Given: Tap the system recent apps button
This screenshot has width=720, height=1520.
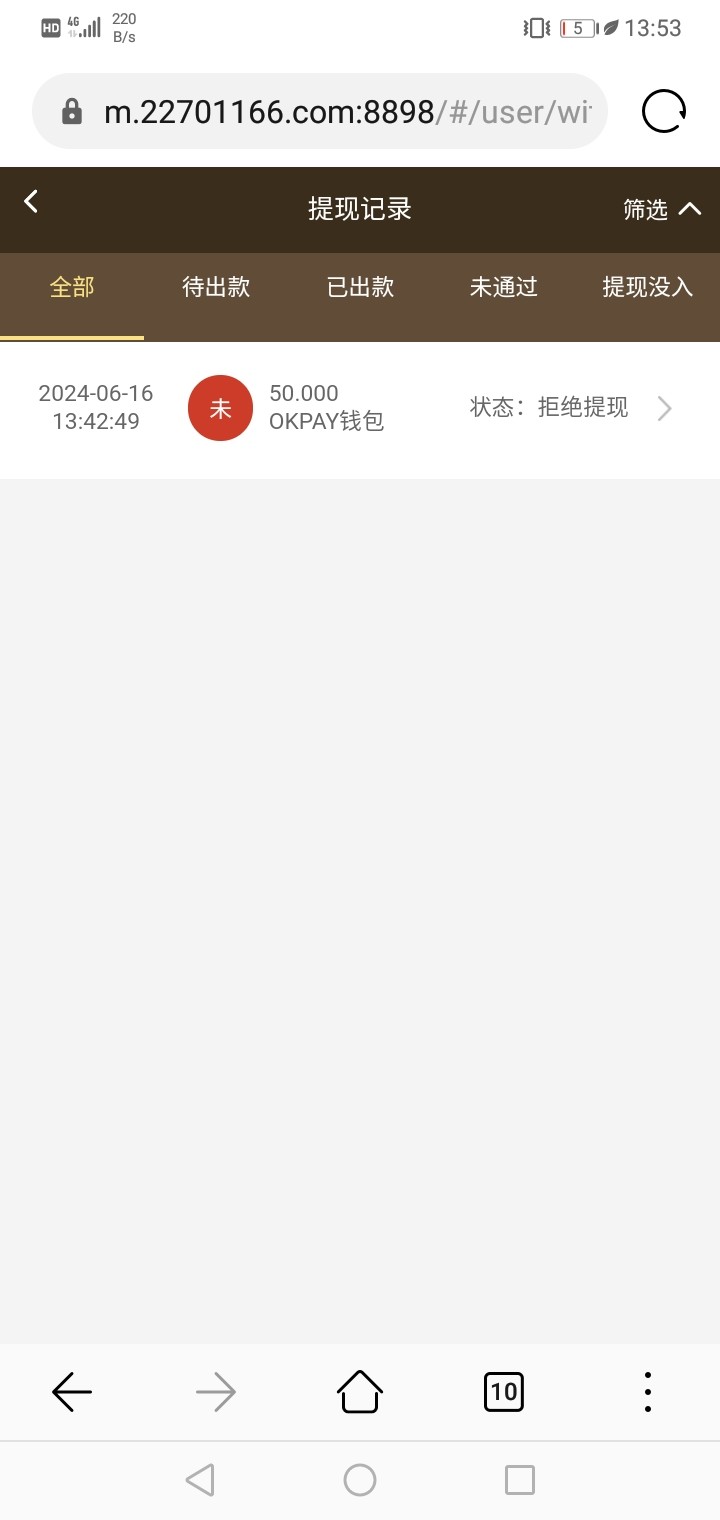Looking at the screenshot, I should coord(520,1480).
